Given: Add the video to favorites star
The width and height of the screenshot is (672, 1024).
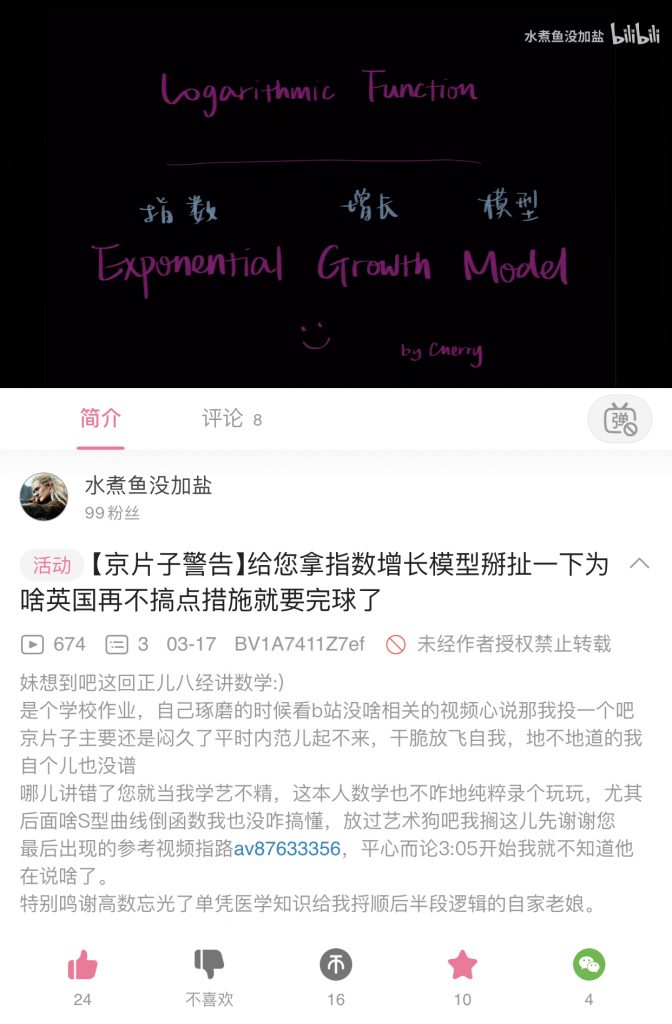Looking at the screenshot, I should (462, 965).
